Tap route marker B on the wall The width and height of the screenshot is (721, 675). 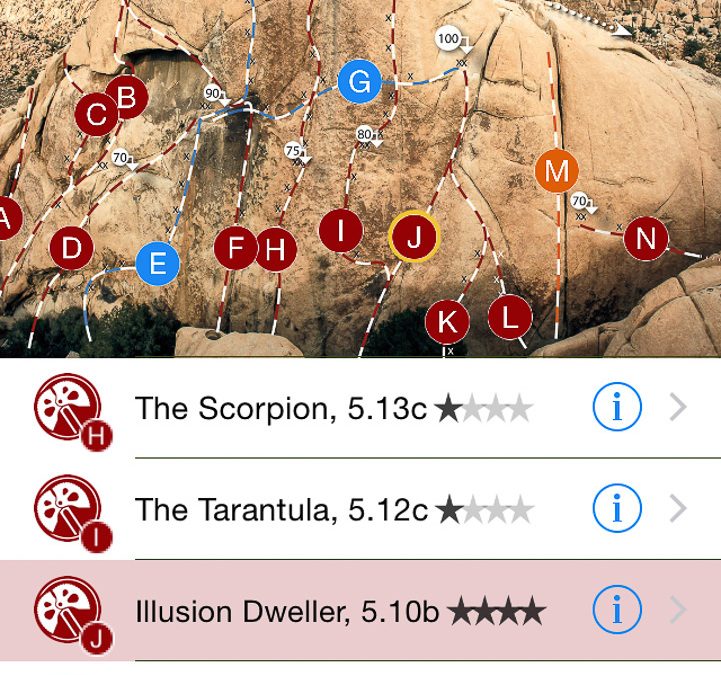tap(127, 97)
